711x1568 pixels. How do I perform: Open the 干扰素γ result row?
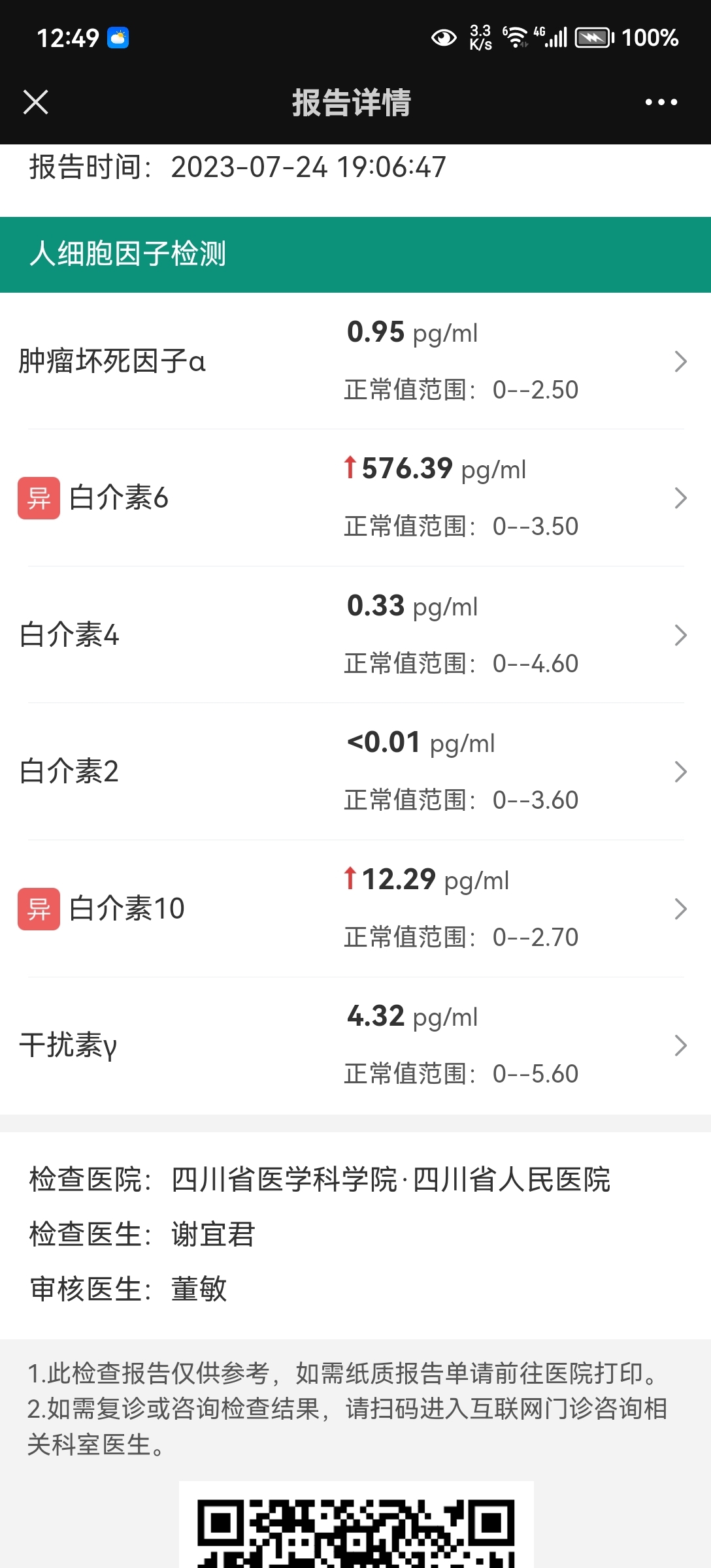pyautogui.click(x=355, y=1045)
